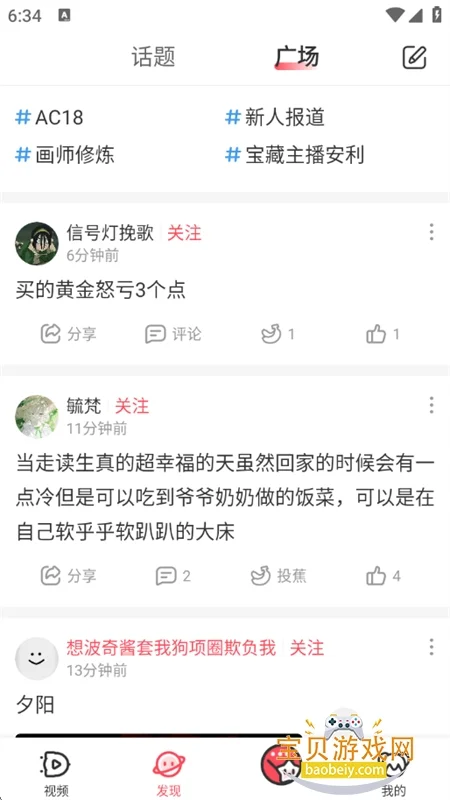Comment on 信号灯挽歌's post
This screenshot has width=450, height=800.
[173, 334]
